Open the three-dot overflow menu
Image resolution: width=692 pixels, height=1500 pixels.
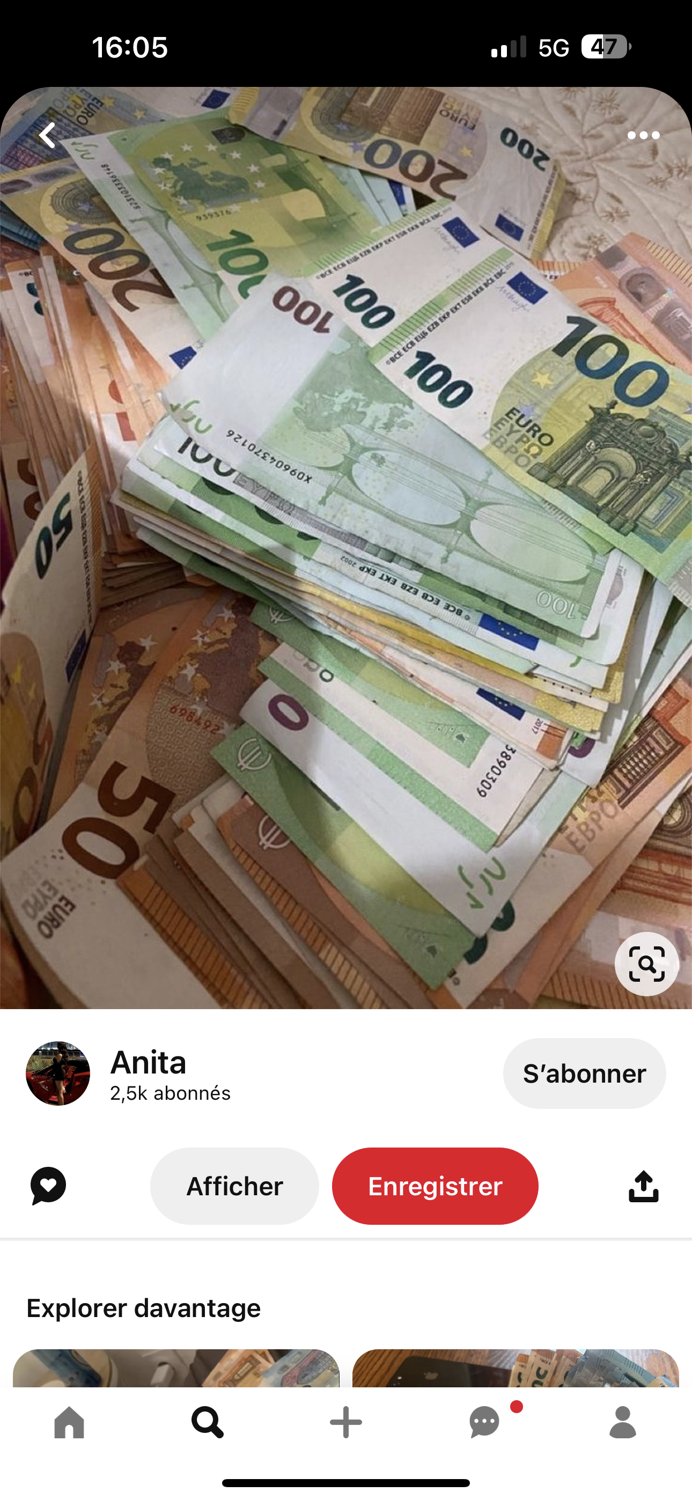[643, 135]
